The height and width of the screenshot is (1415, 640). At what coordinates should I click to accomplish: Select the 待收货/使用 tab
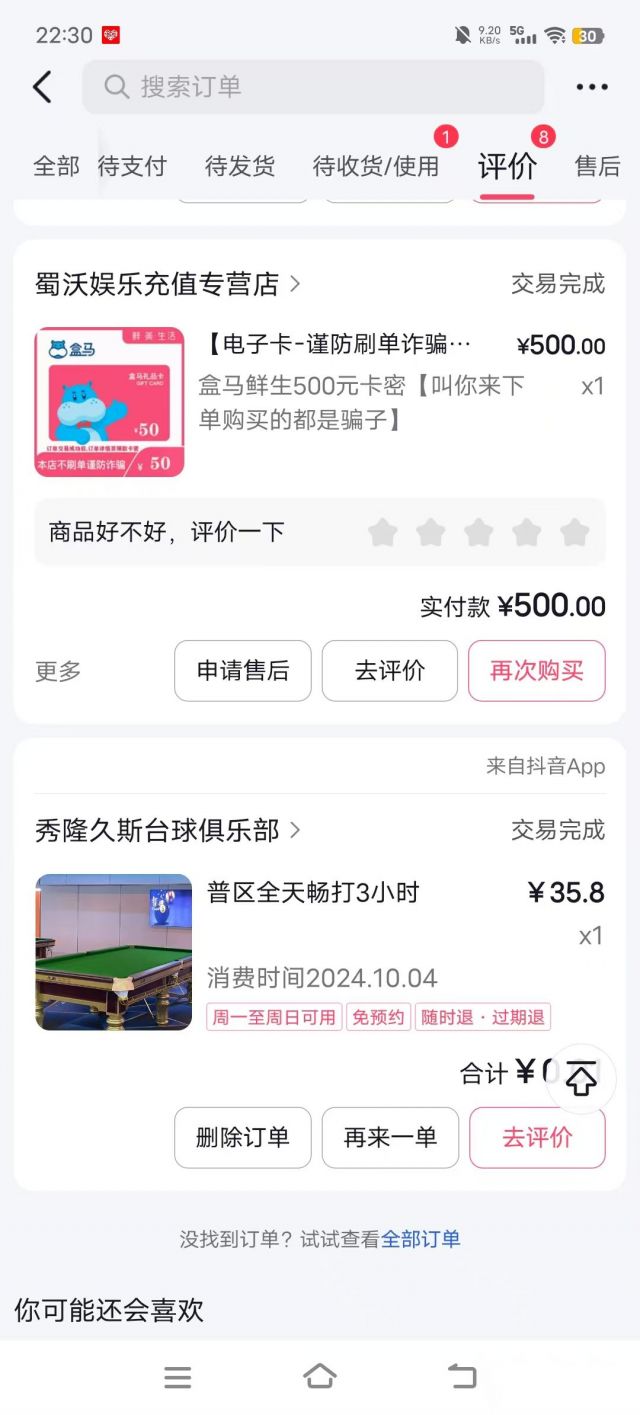point(376,166)
